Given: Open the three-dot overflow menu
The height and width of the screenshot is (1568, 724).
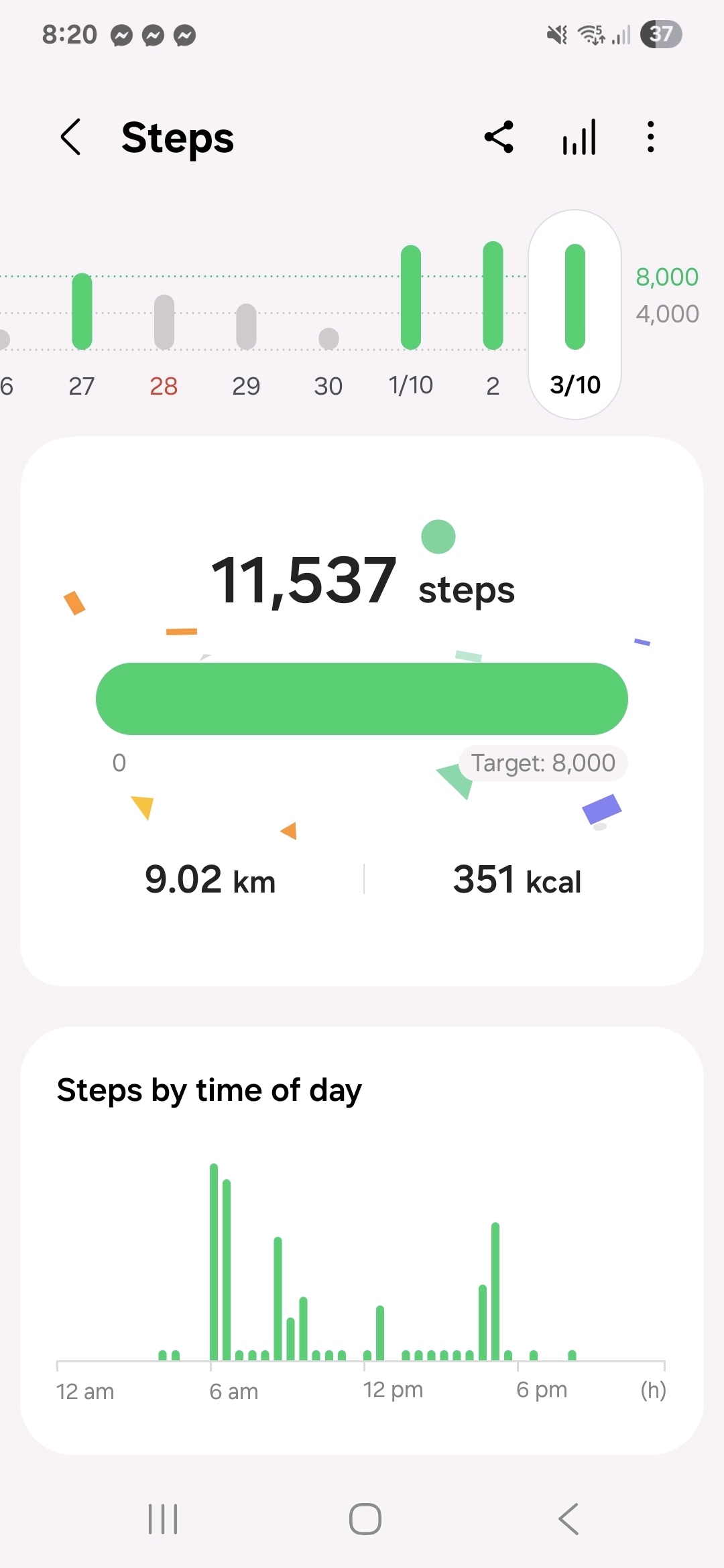Looking at the screenshot, I should click(x=650, y=137).
